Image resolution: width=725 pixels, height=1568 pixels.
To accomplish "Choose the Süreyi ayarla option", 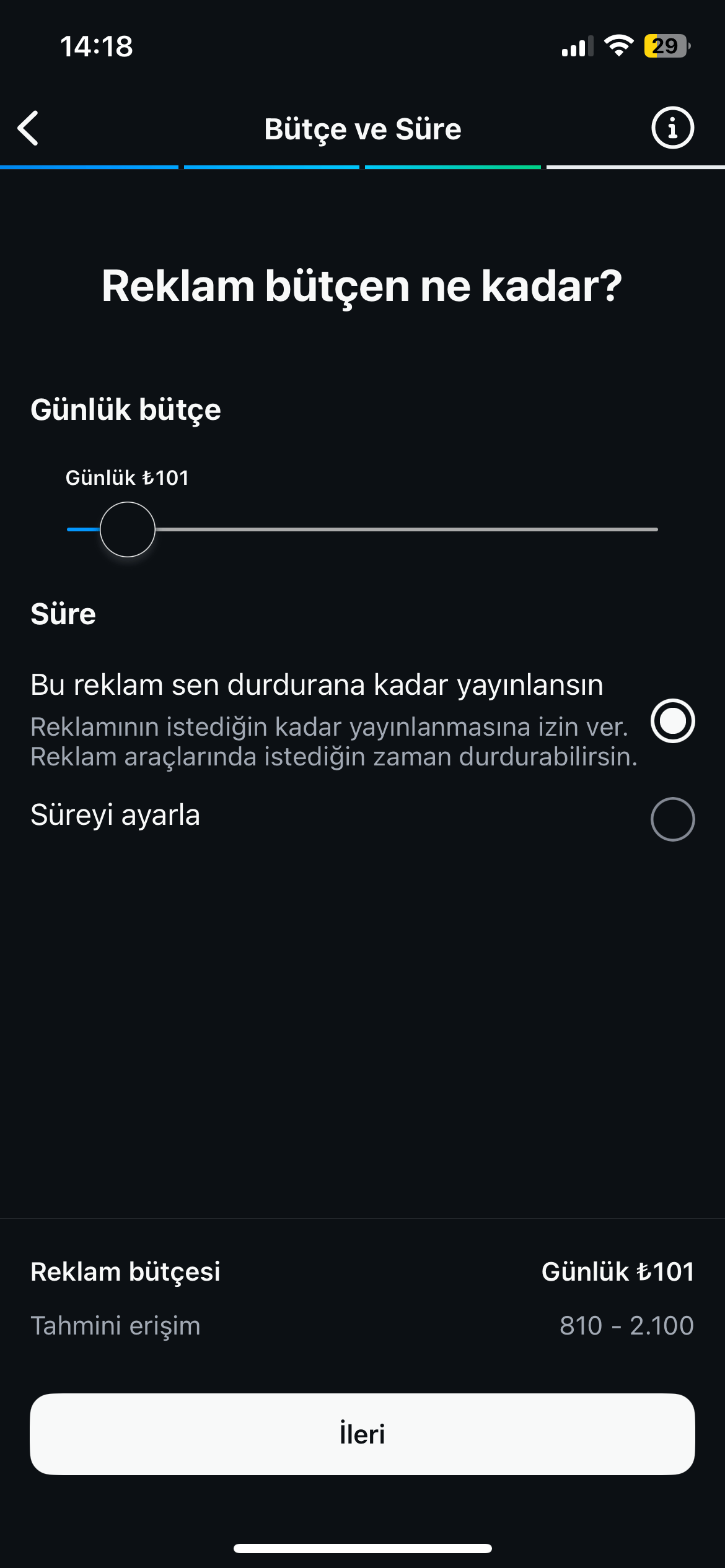I will (672, 819).
